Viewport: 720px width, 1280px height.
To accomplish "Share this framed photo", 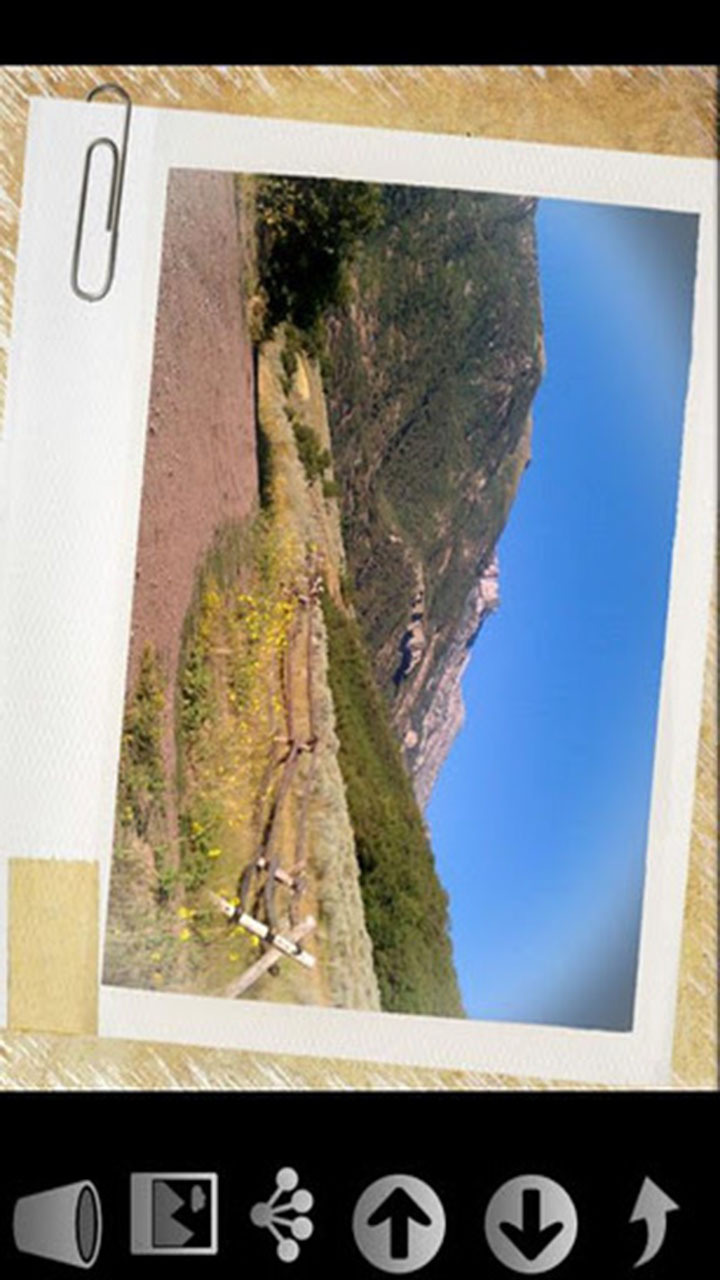I will (283, 1214).
